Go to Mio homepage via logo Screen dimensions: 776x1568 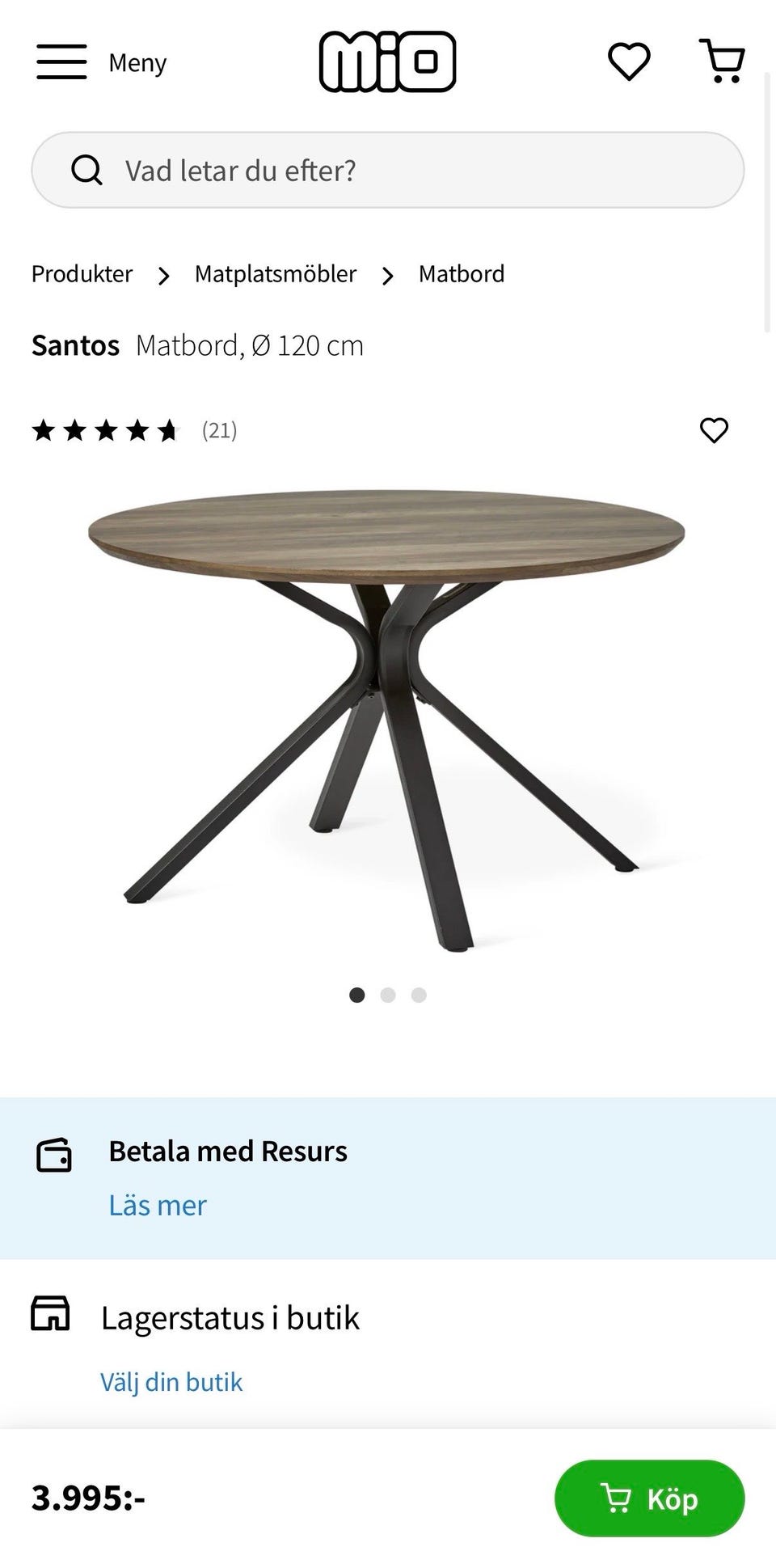387,61
